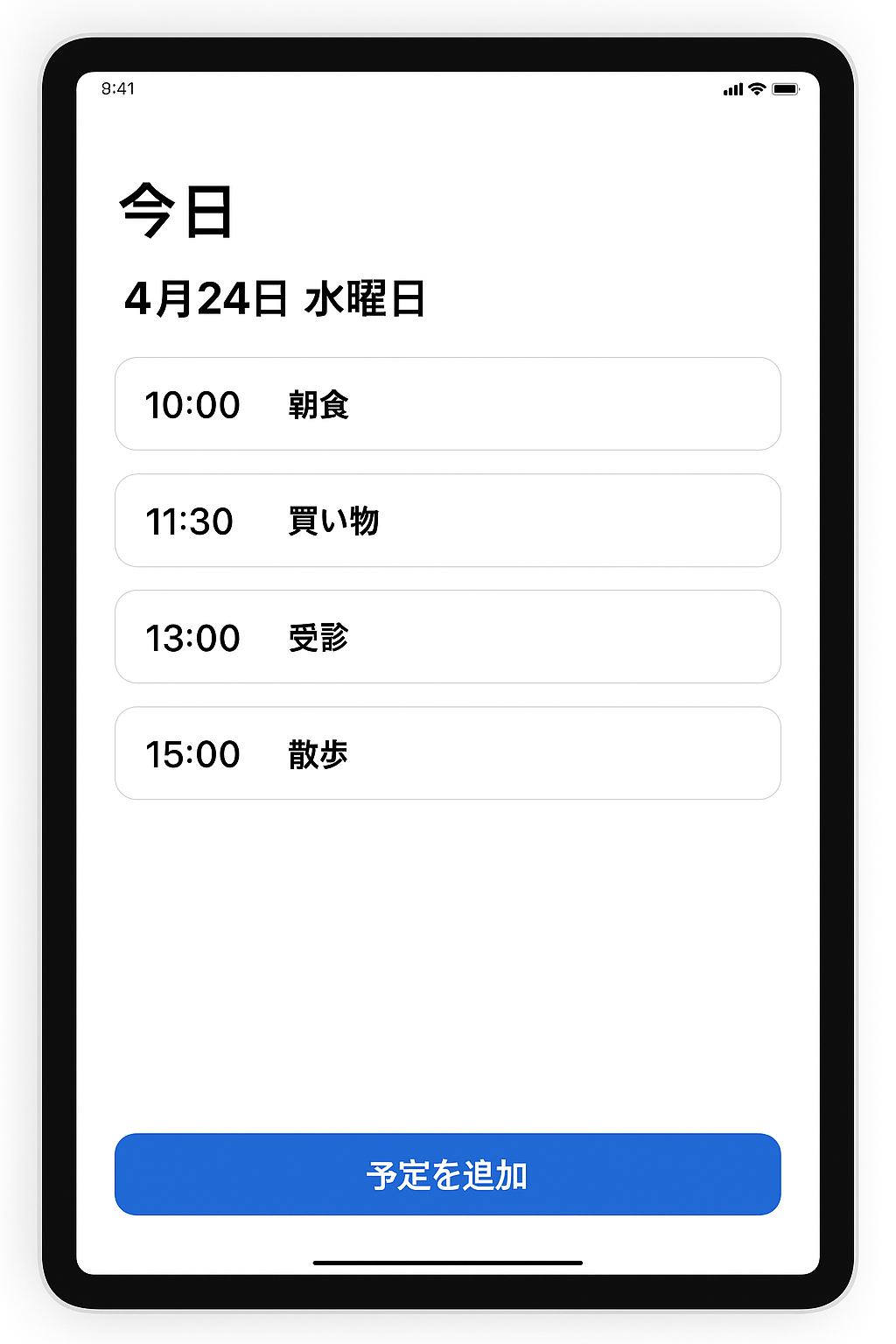
Task: Tap the 予定を追加 button
Action: (447, 1175)
